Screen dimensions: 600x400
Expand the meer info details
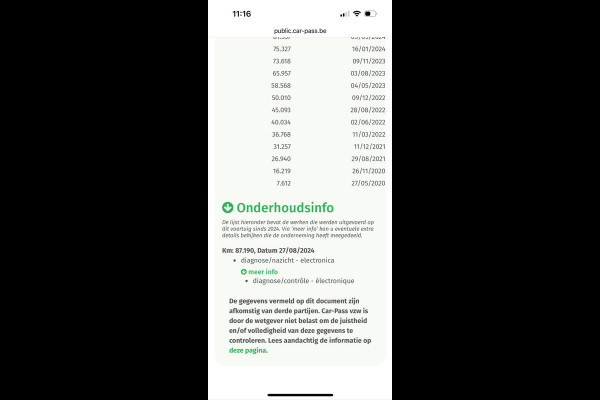pyautogui.click(x=260, y=271)
